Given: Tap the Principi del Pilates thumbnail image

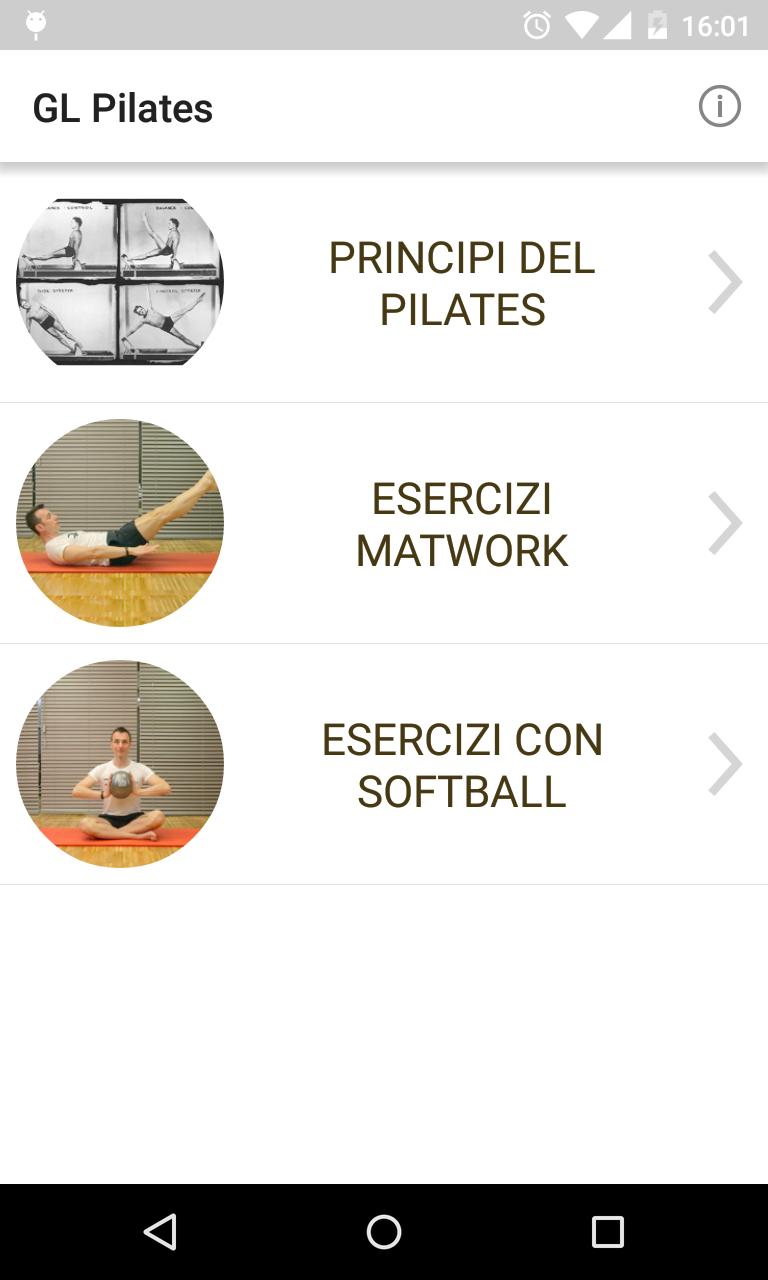Looking at the screenshot, I should click(x=119, y=281).
